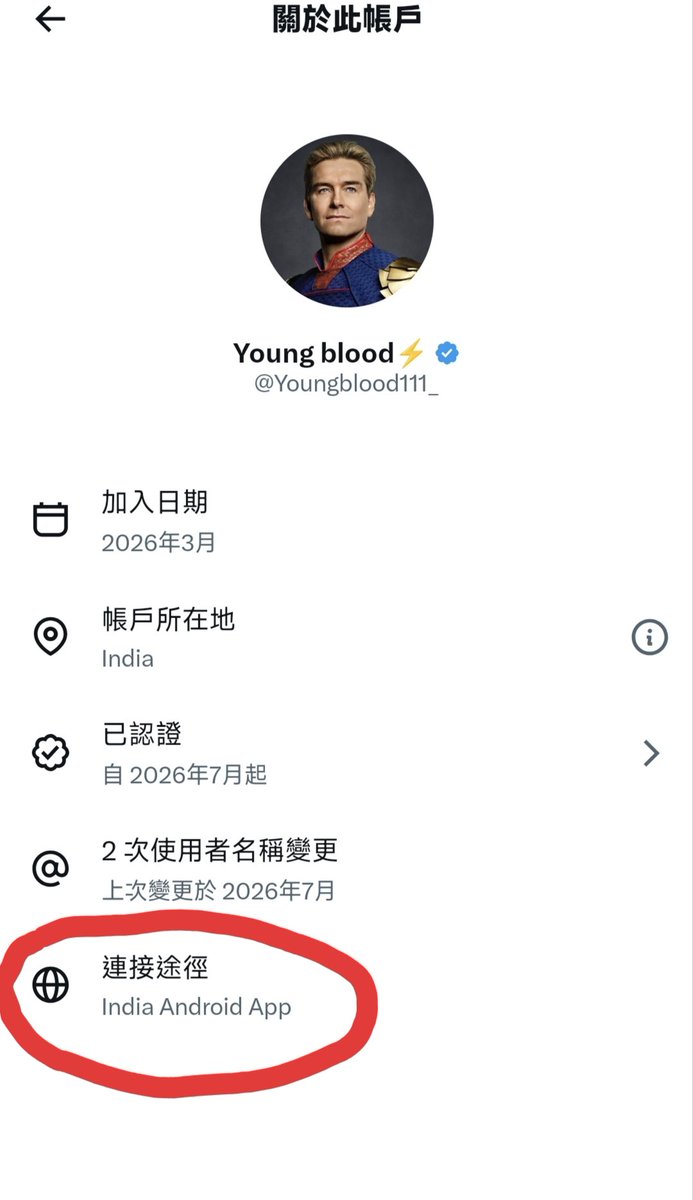The image size is (693, 1200).
Task: Open account location info icon
Action: pos(649,637)
